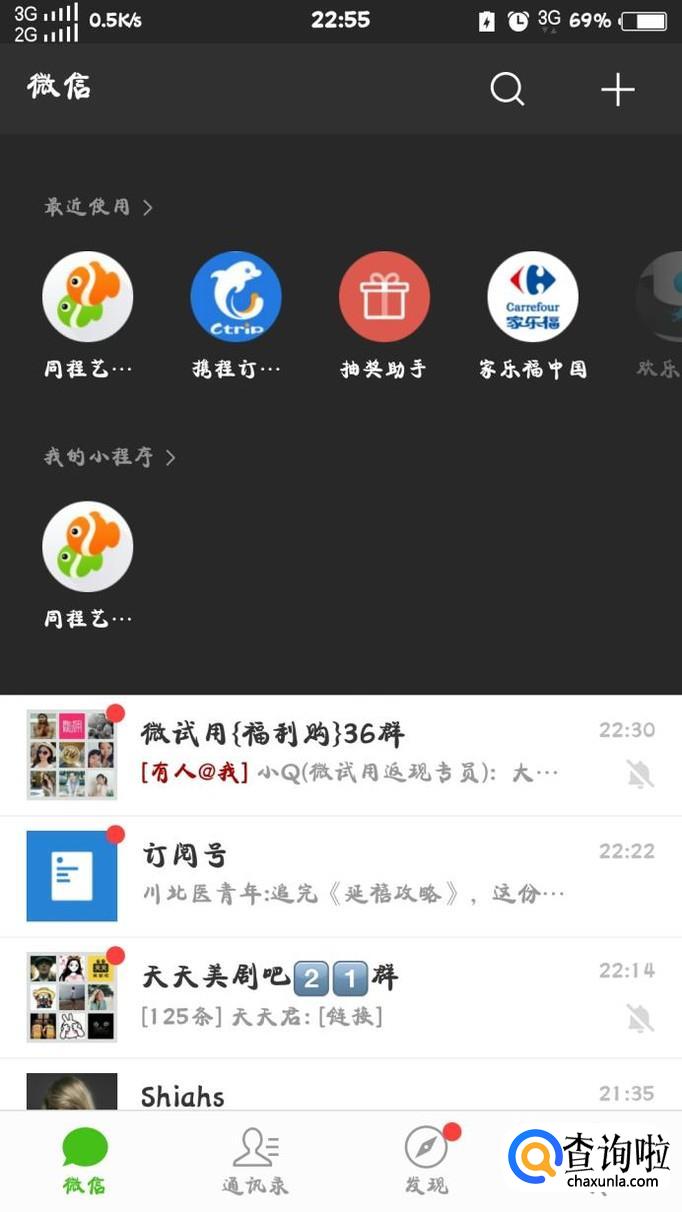Open 同程艺 under 最近使用
This screenshot has width=682, height=1212.
[88, 297]
